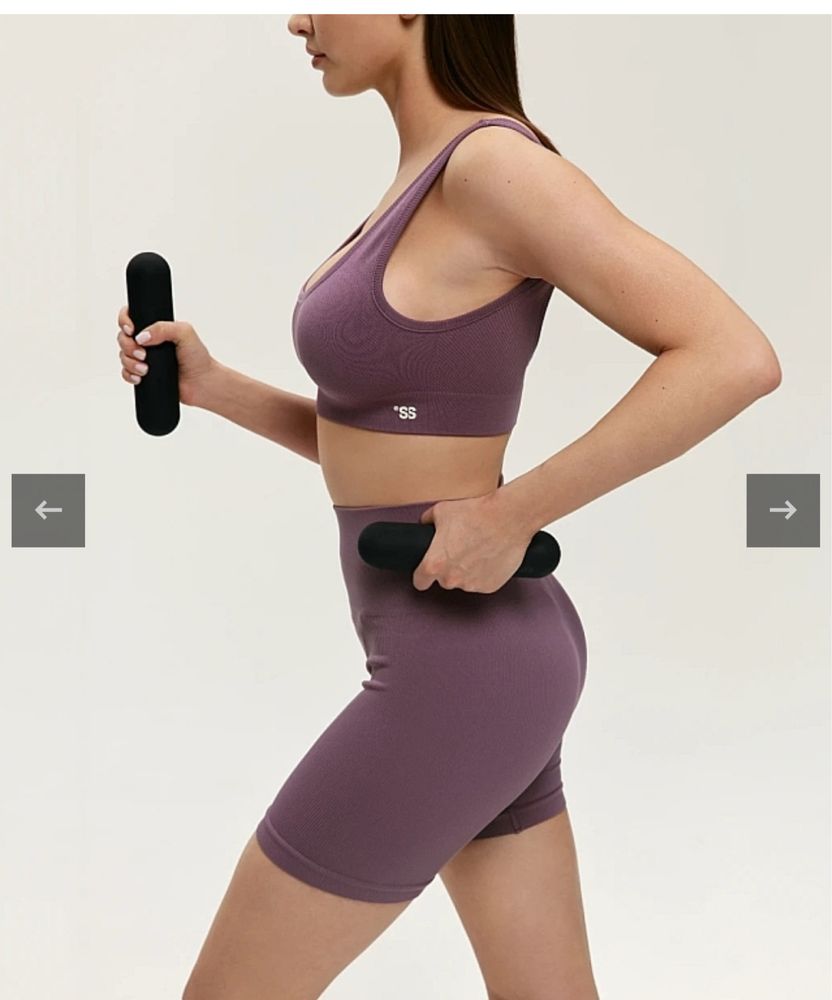Viewport: 832px width, 1000px height.
Task: Go to the previous product photo
Action: 48,510
